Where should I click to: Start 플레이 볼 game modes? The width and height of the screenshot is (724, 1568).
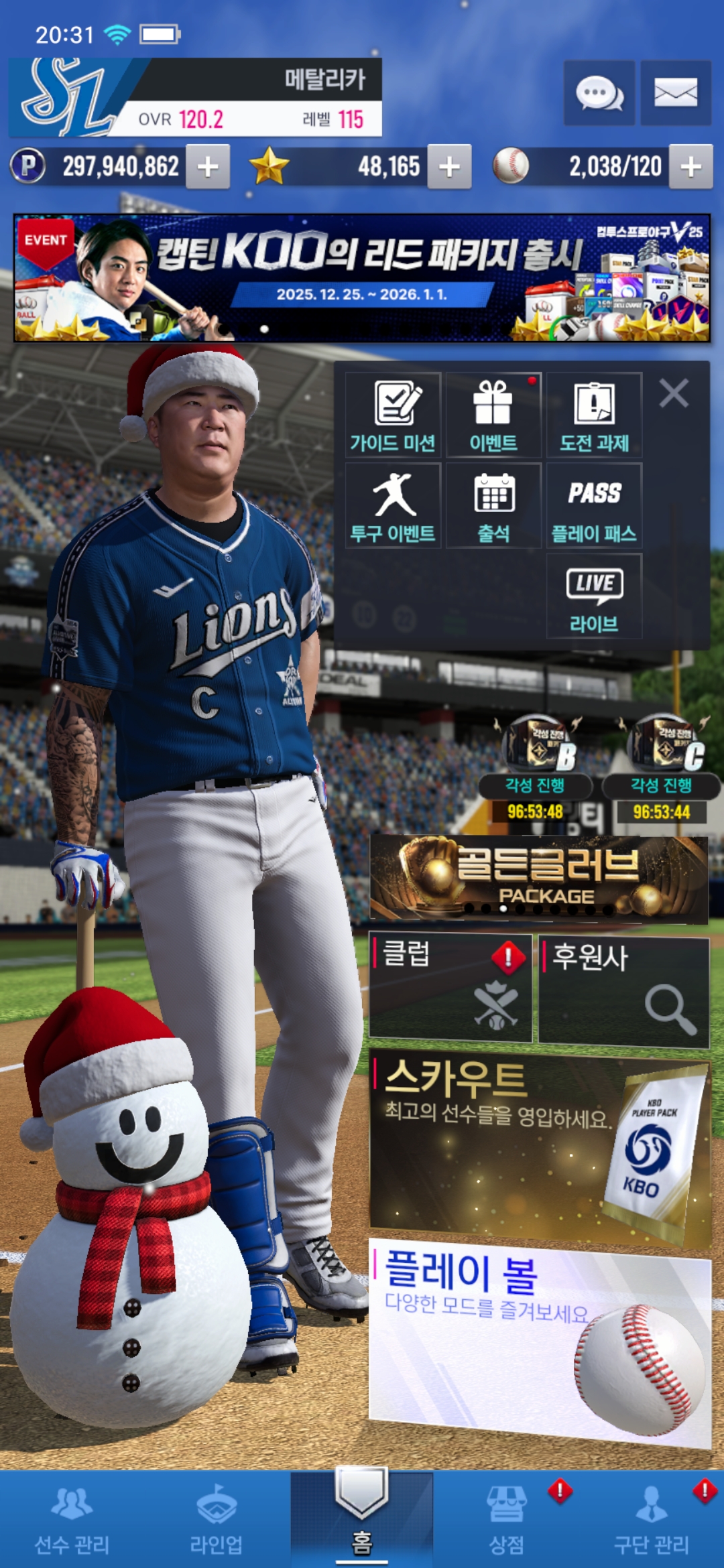(x=539, y=1340)
